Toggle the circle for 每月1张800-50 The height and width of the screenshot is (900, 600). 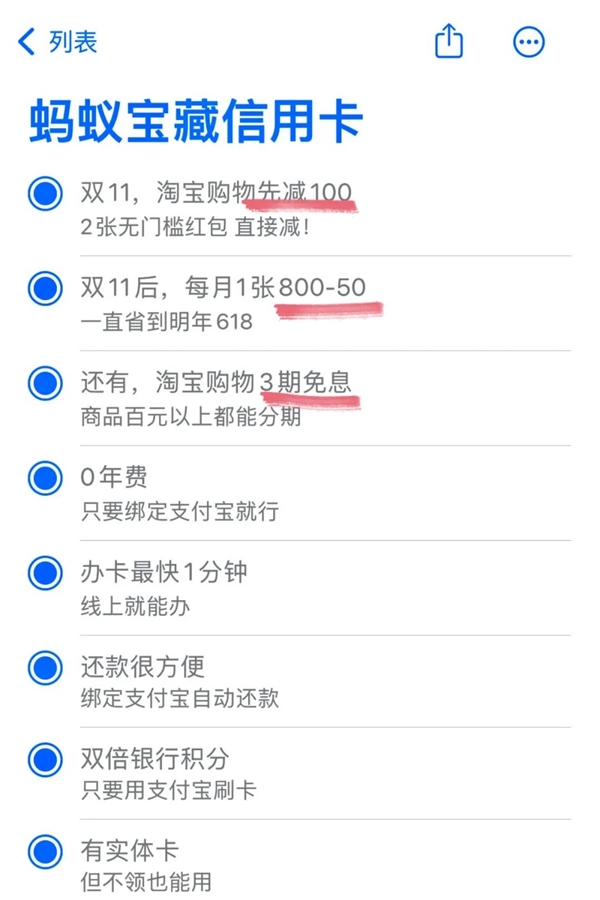[x=44, y=289]
